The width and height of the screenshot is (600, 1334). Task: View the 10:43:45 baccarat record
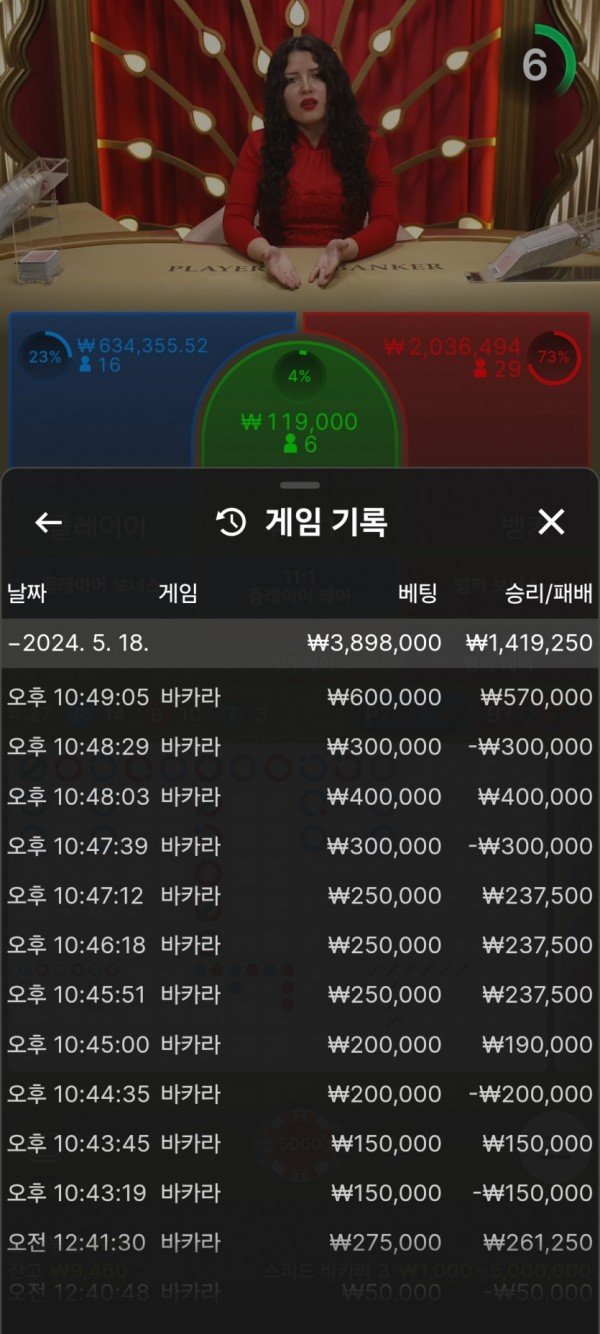[300, 1143]
